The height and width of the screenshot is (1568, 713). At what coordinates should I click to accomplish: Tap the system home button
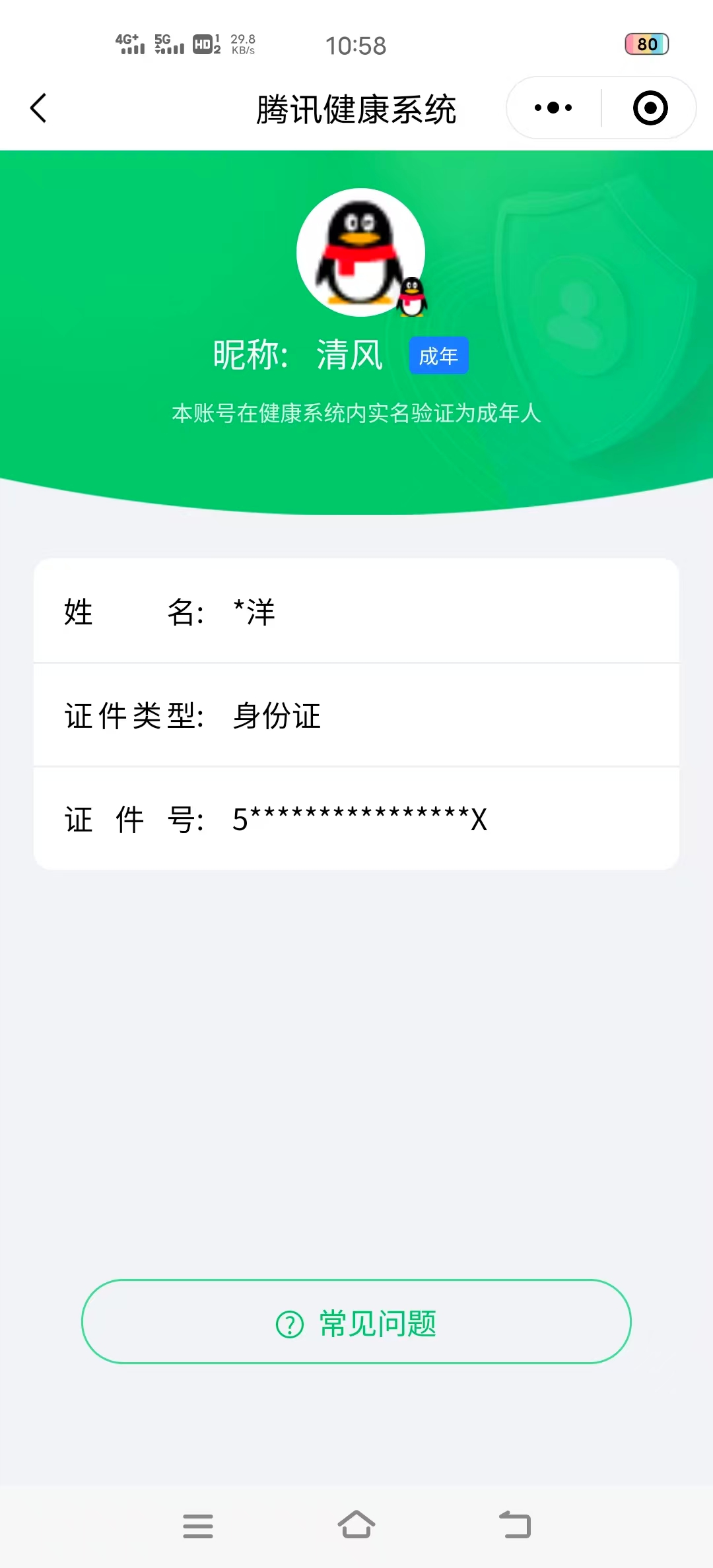(x=356, y=1525)
